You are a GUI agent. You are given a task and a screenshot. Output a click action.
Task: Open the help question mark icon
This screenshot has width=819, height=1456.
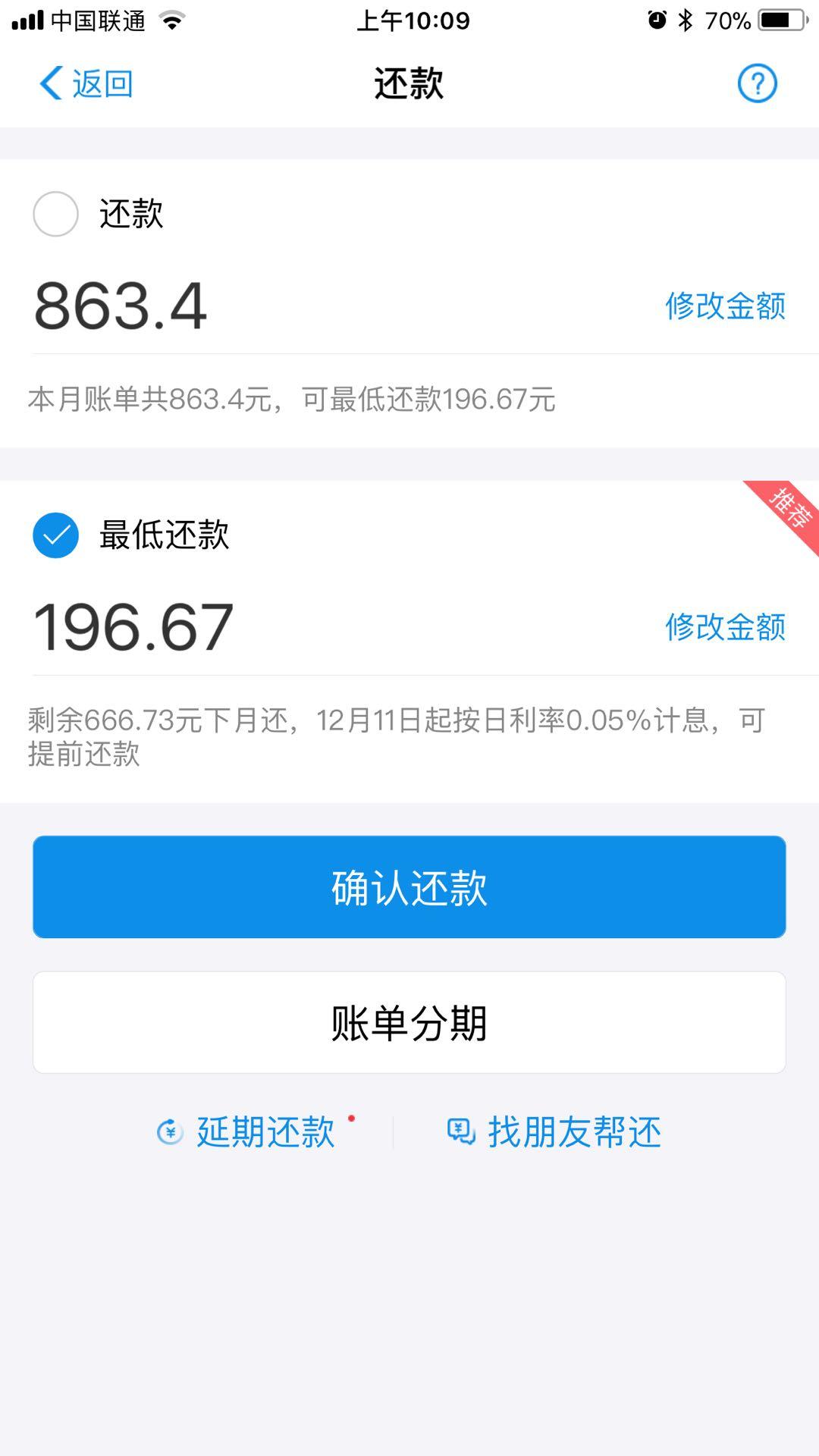click(x=757, y=83)
